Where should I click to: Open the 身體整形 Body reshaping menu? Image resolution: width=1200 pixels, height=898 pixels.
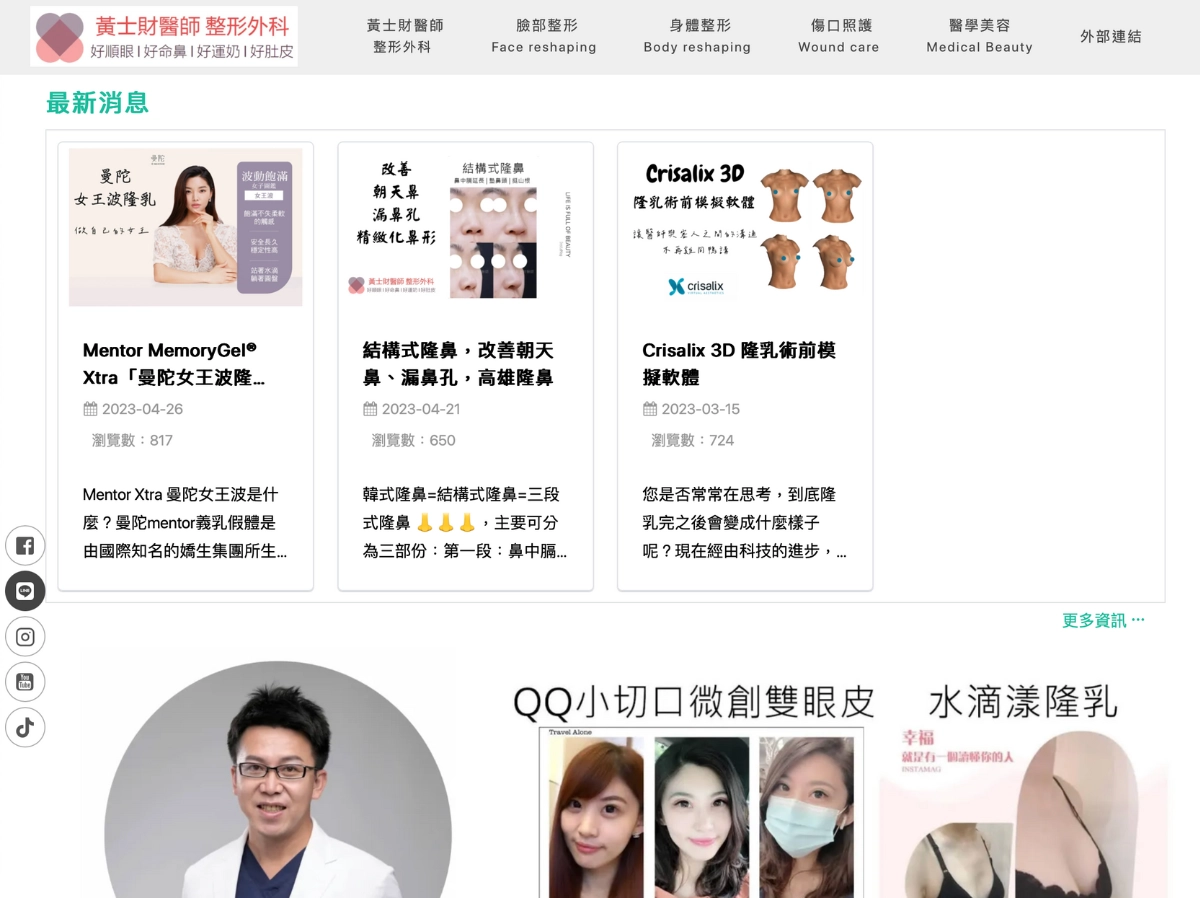tap(697, 36)
